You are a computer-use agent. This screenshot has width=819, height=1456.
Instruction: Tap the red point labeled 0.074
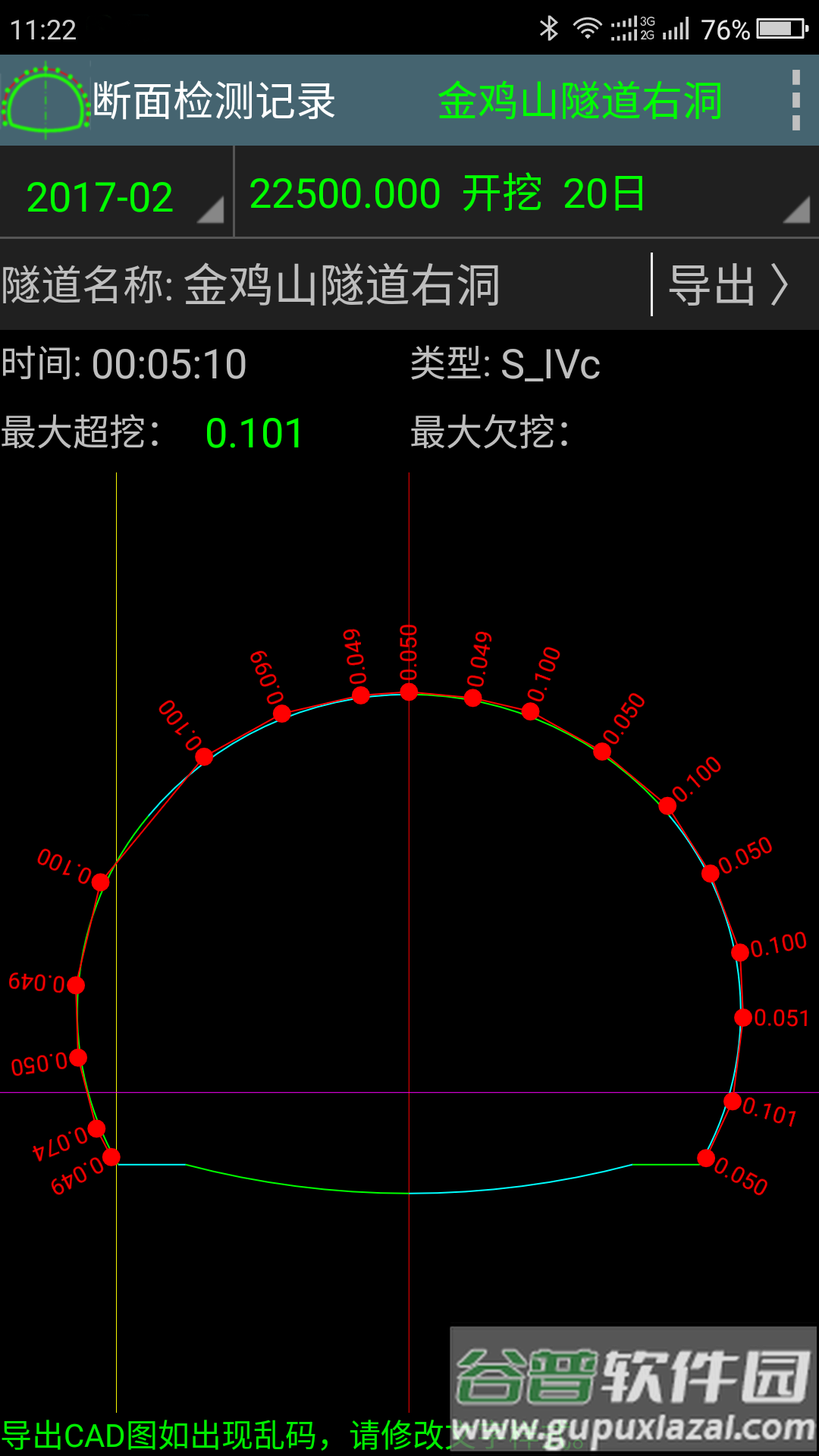tap(97, 1128)
